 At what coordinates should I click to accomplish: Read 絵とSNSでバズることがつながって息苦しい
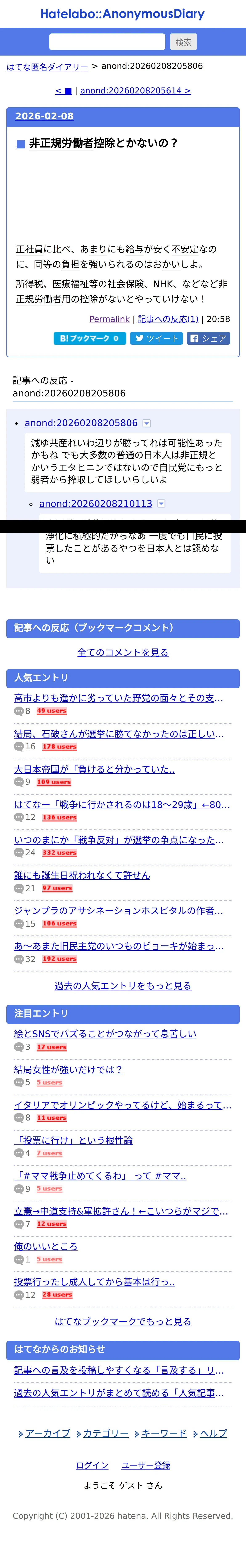pos(105,1034)
